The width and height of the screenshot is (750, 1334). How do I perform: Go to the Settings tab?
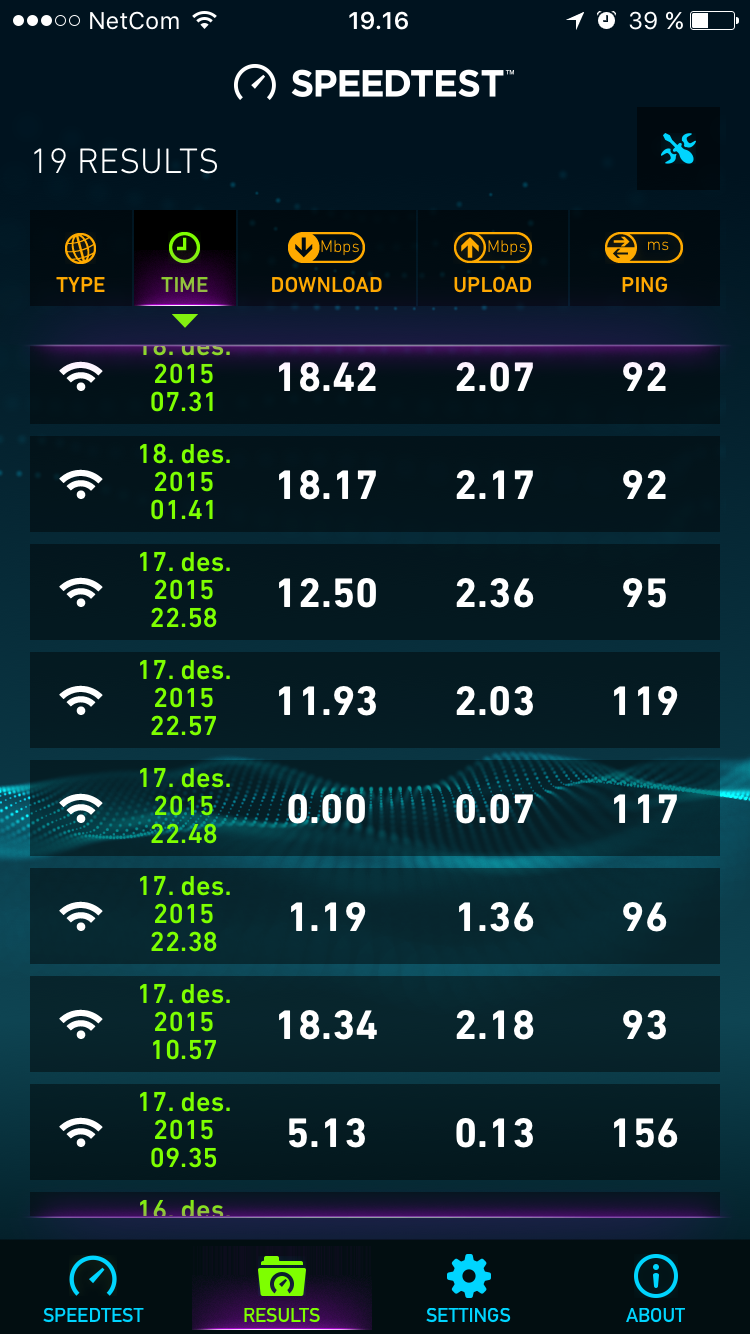[x=468, y=1288]
